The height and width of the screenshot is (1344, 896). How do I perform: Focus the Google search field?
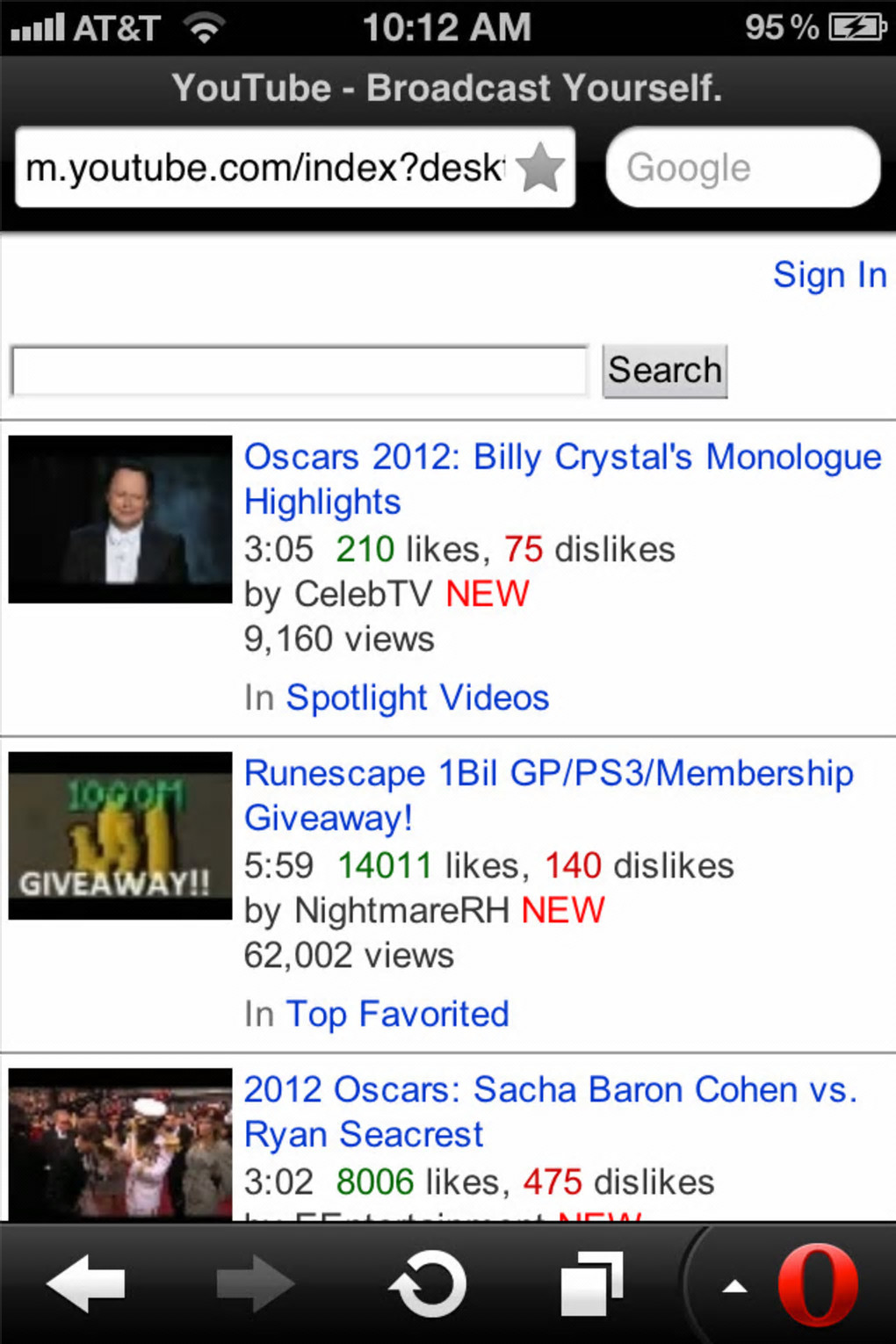[x=742, y=167]
